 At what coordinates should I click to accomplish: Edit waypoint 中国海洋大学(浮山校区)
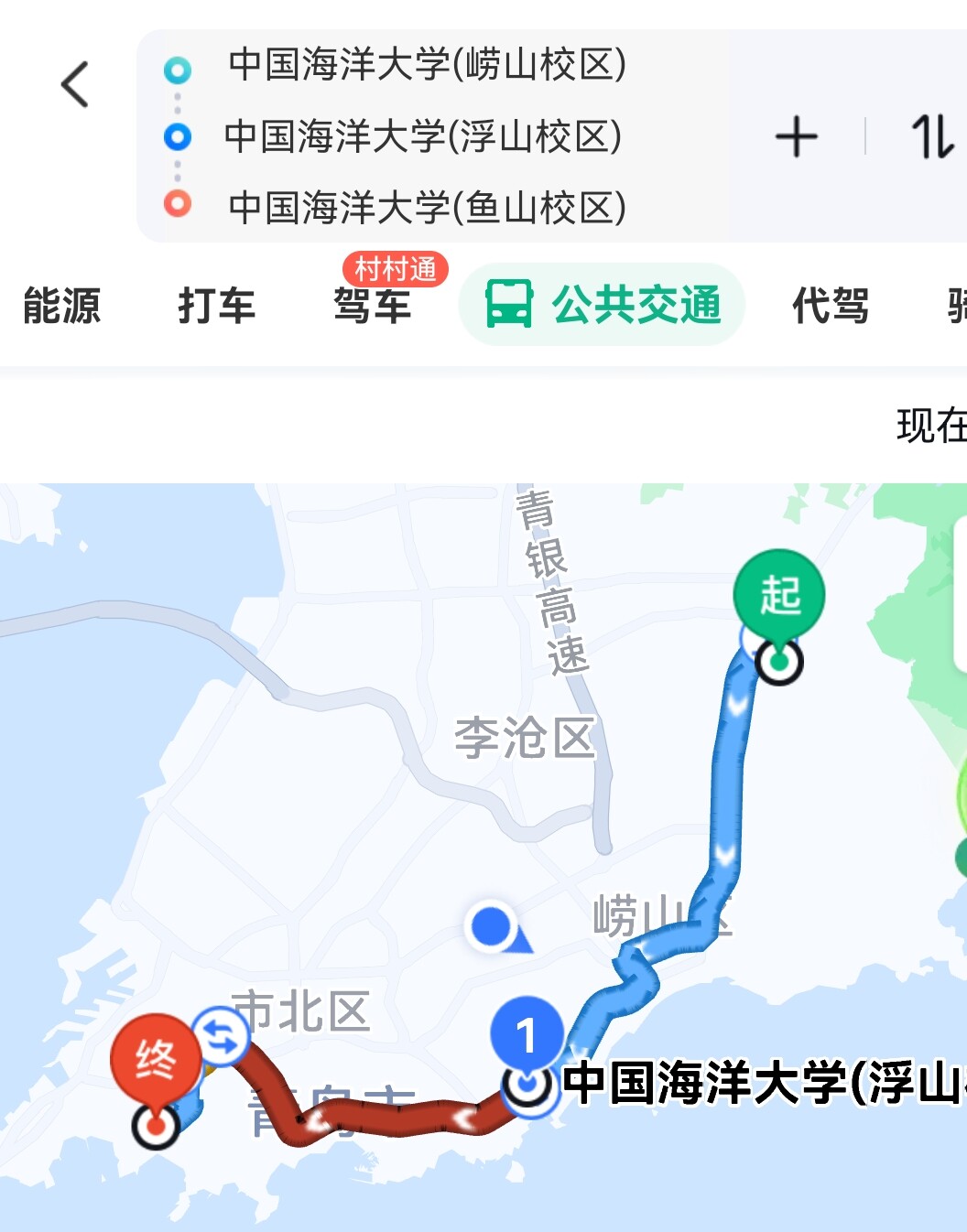click(x=423, y=137)
